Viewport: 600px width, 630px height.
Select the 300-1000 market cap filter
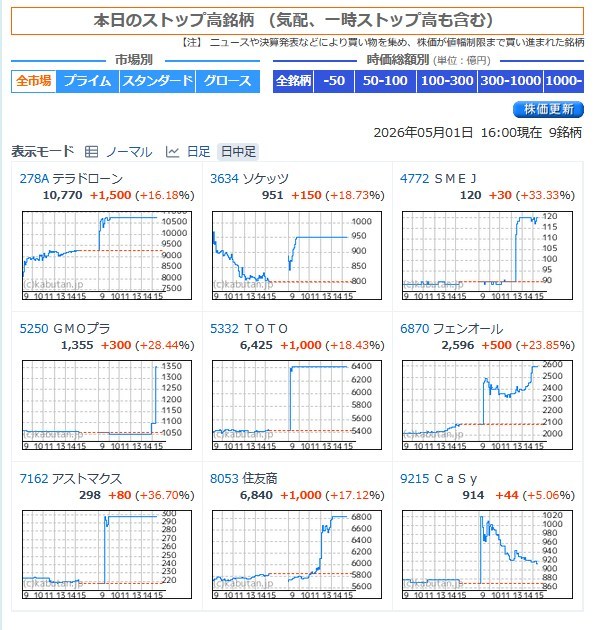510,81
